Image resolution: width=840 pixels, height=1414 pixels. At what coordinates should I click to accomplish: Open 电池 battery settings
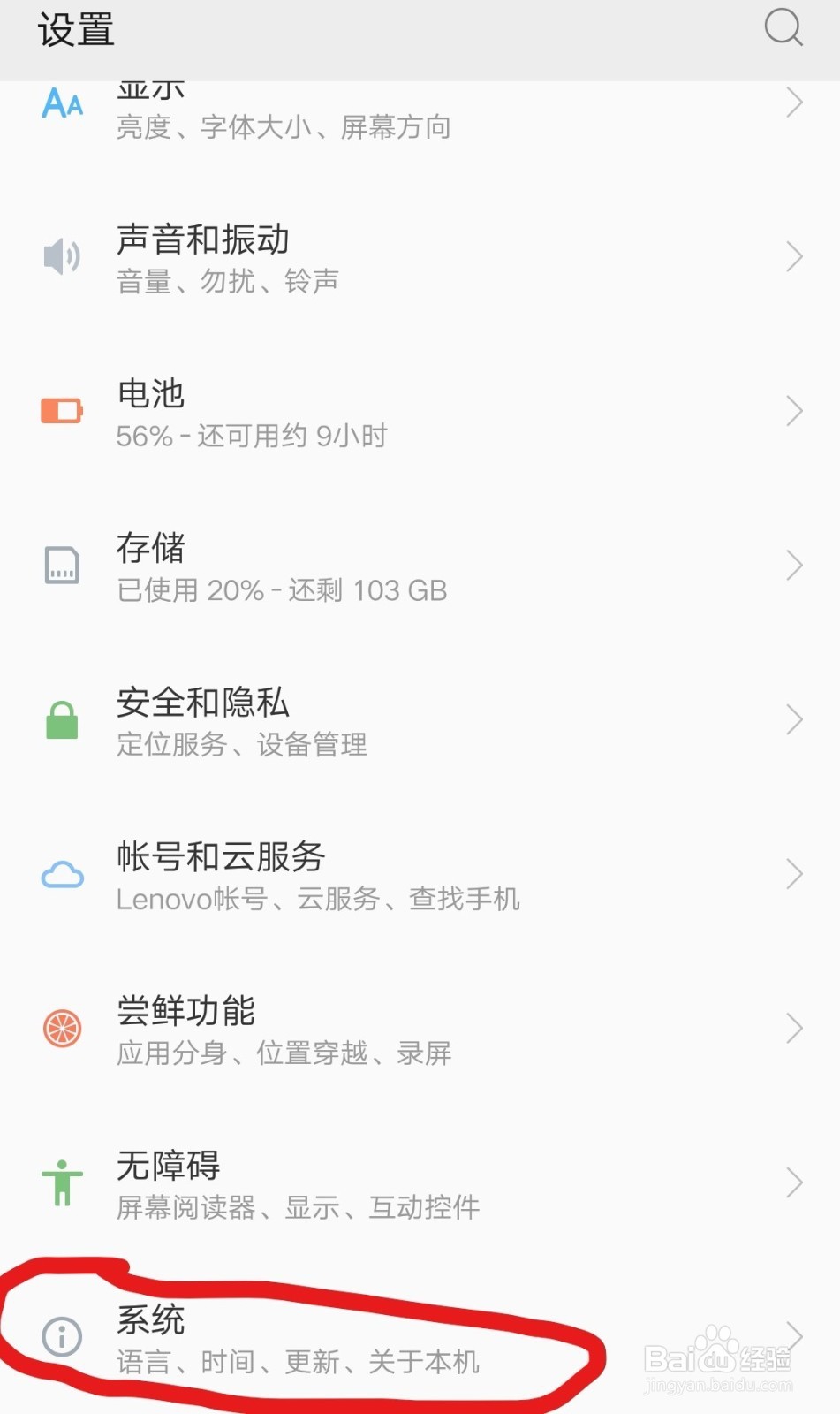click(420, 412)
